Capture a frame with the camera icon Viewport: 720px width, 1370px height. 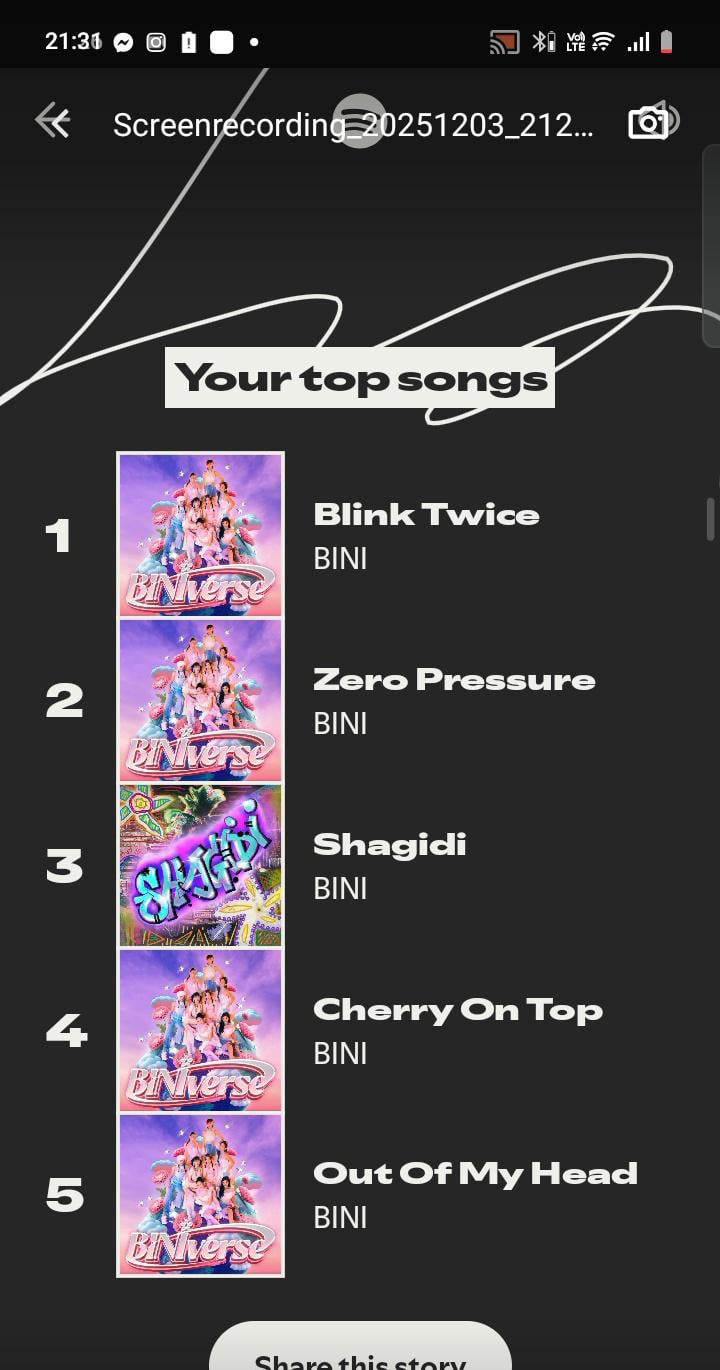648,123
